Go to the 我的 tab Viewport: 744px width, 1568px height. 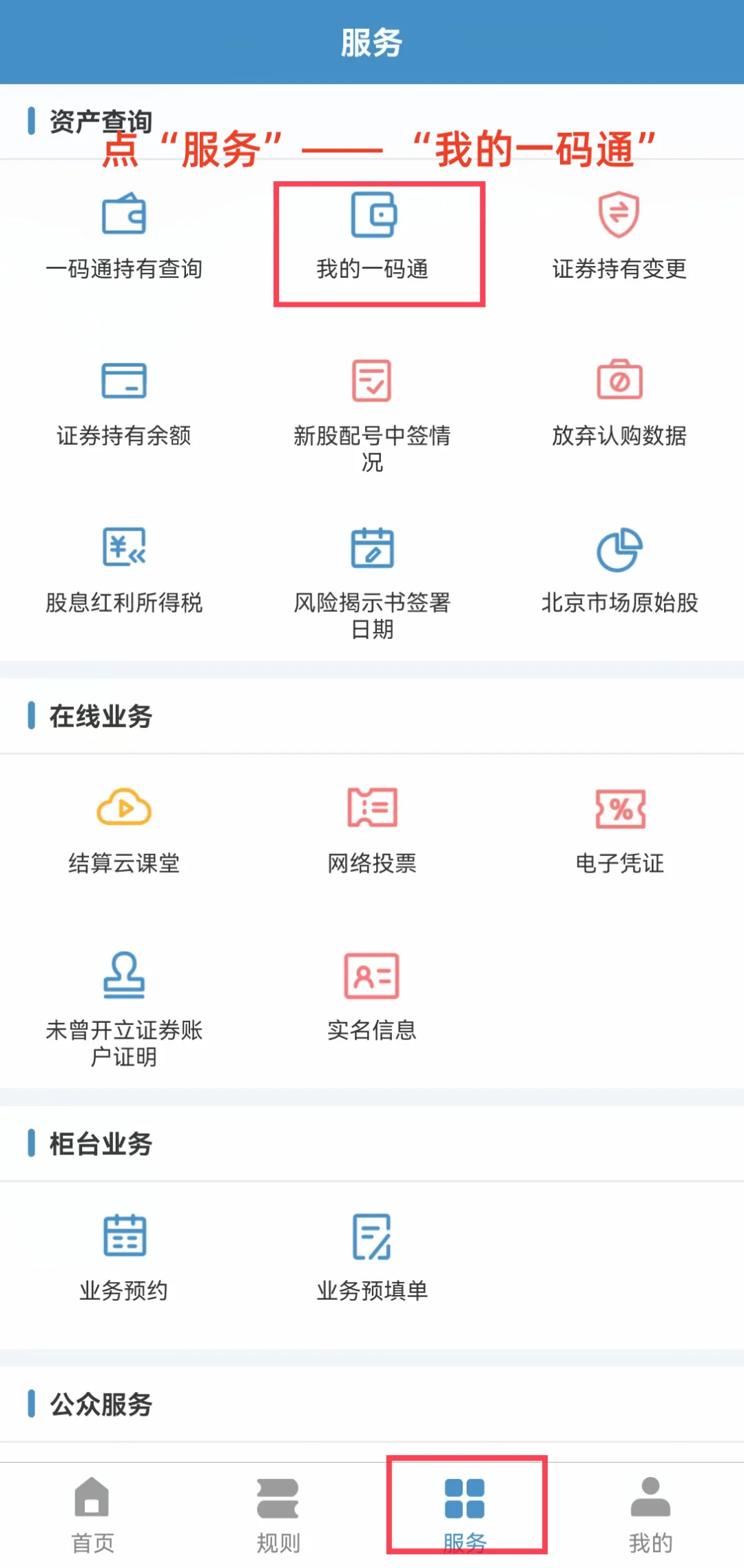[650, 1514]
